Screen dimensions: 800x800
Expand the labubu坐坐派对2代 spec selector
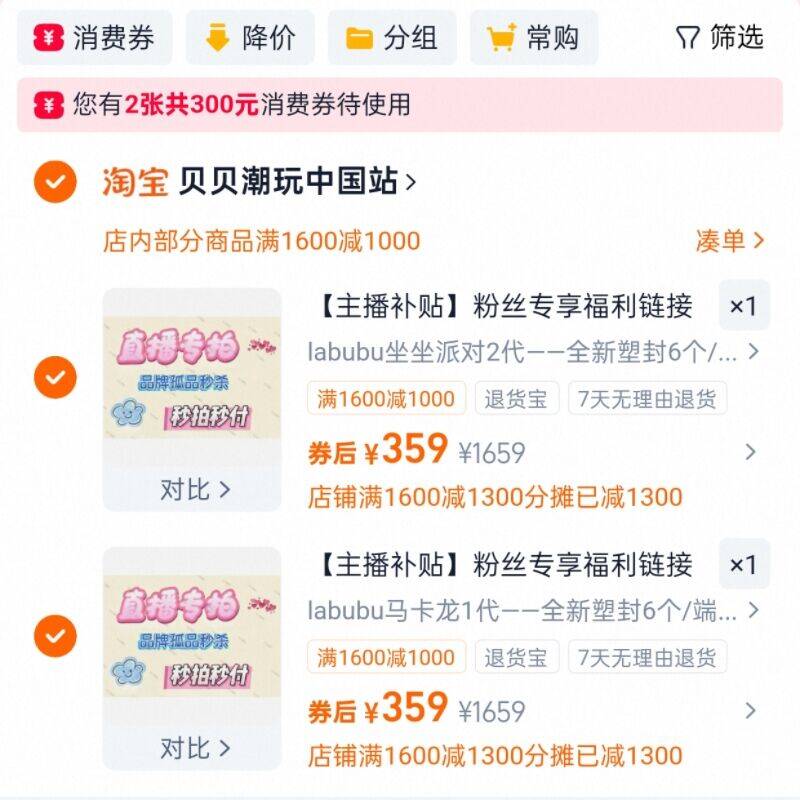point(533,352)
